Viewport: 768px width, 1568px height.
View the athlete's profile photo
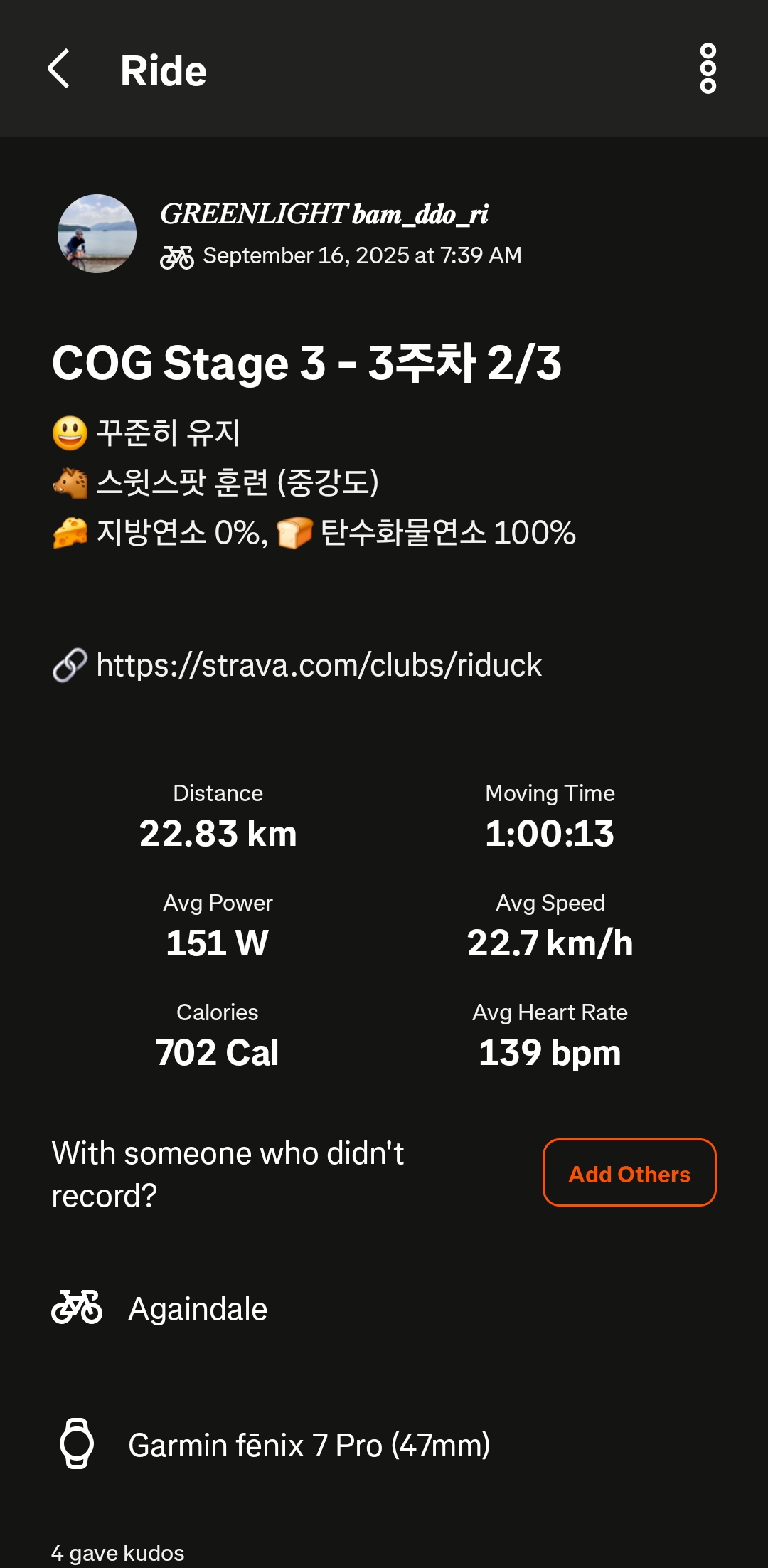[x=97, y=233]
